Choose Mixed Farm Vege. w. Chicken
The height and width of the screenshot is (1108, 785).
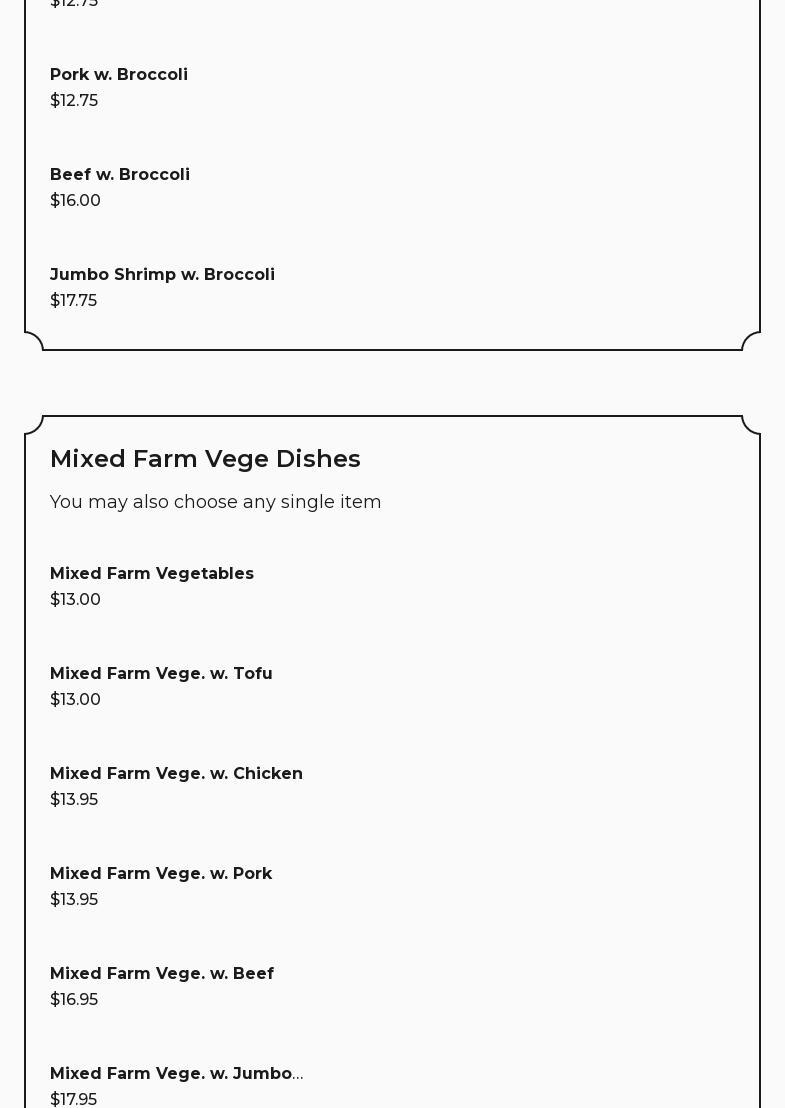tap(176, 774)
